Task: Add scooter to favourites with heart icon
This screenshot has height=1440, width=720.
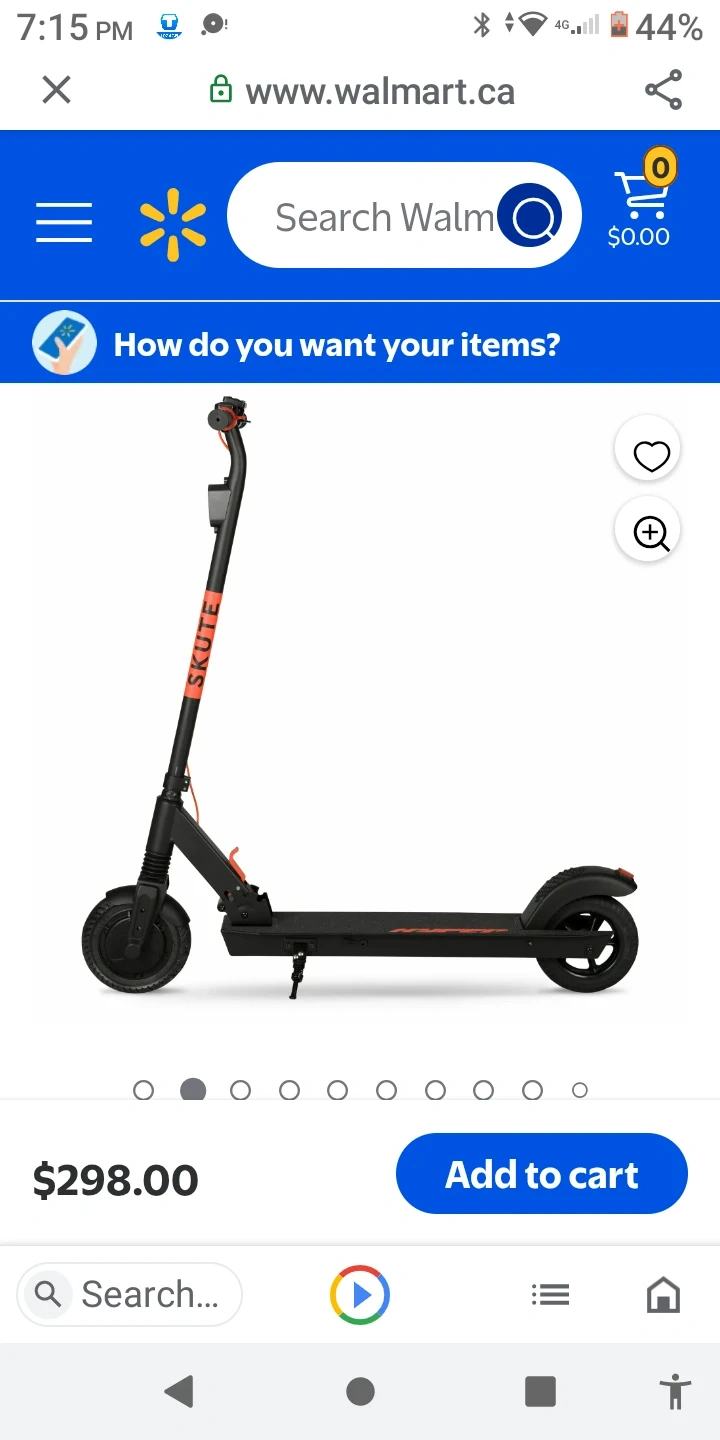Action: tap(651, 455)
